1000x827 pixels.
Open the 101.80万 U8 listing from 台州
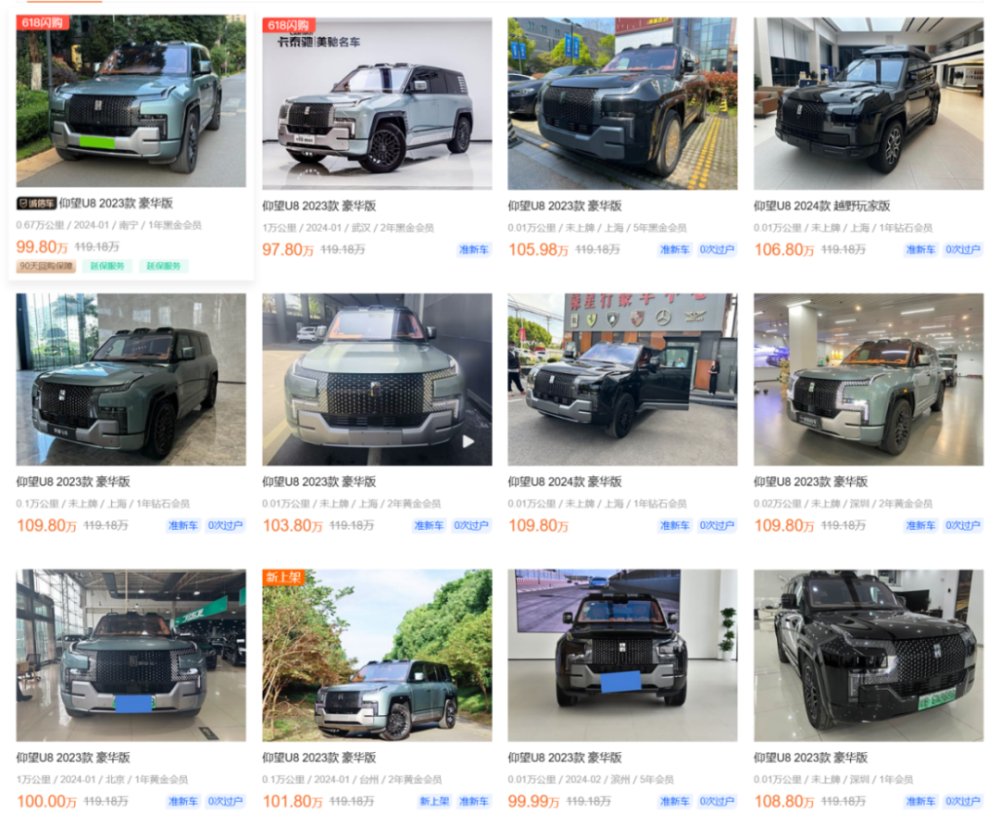[x=376, y=656]
